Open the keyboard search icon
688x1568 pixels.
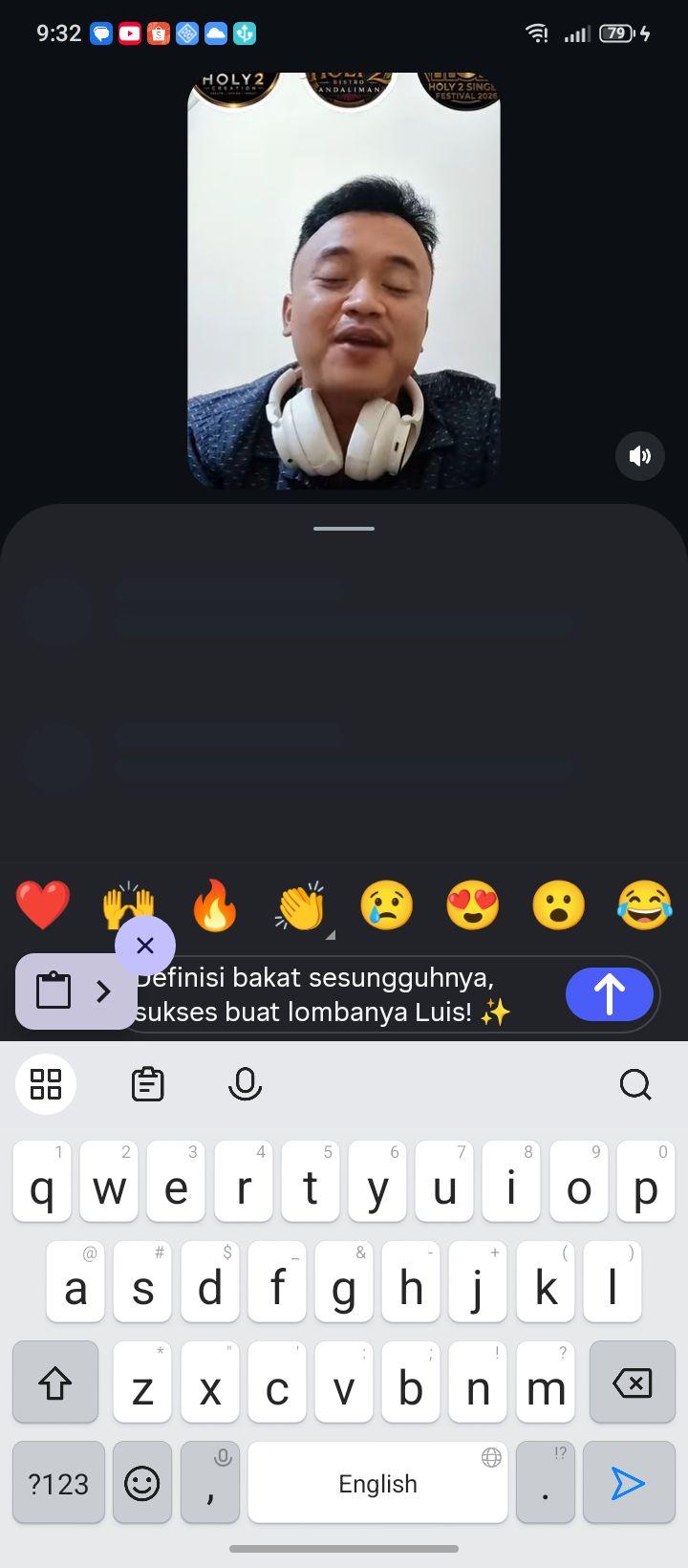point(635,1084)
